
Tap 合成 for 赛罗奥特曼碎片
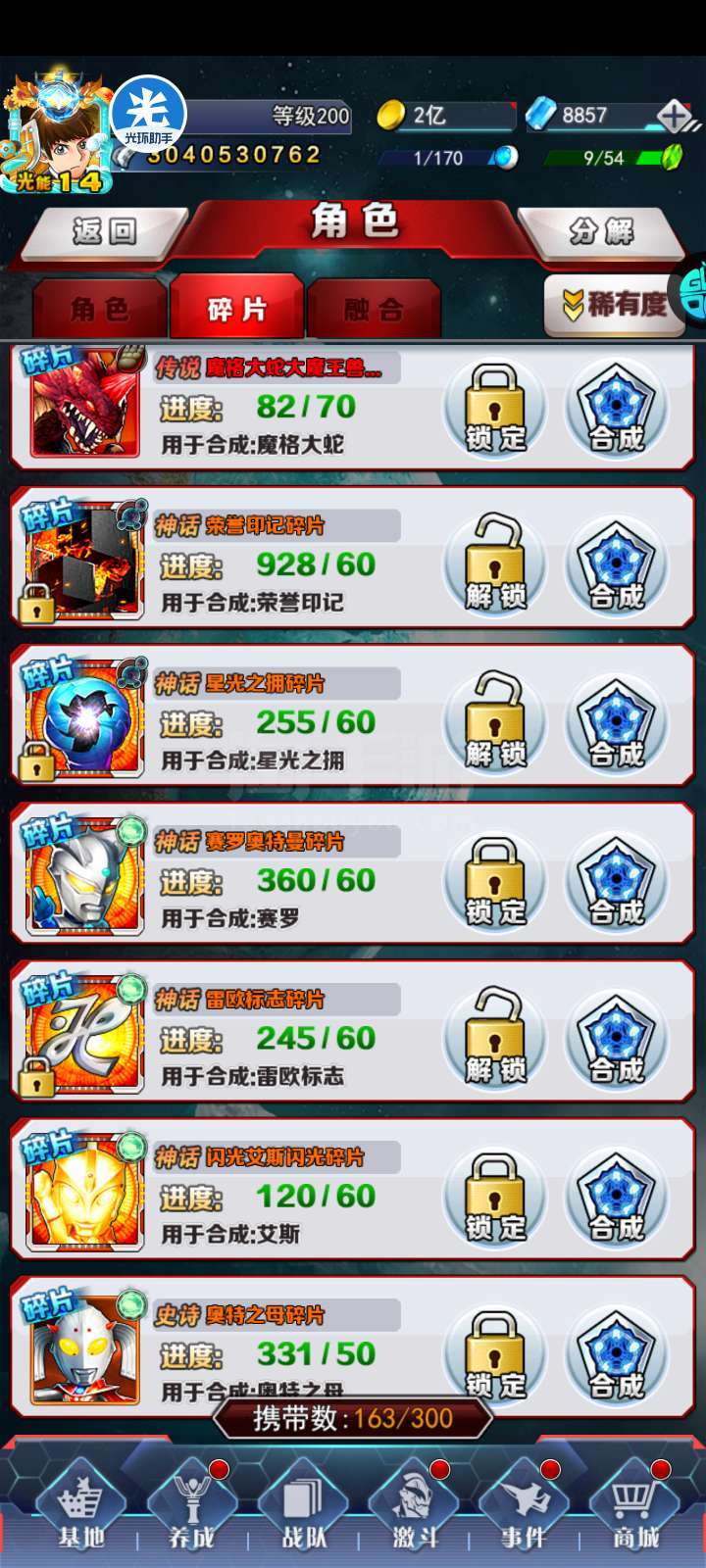click(x=617, y=881)
